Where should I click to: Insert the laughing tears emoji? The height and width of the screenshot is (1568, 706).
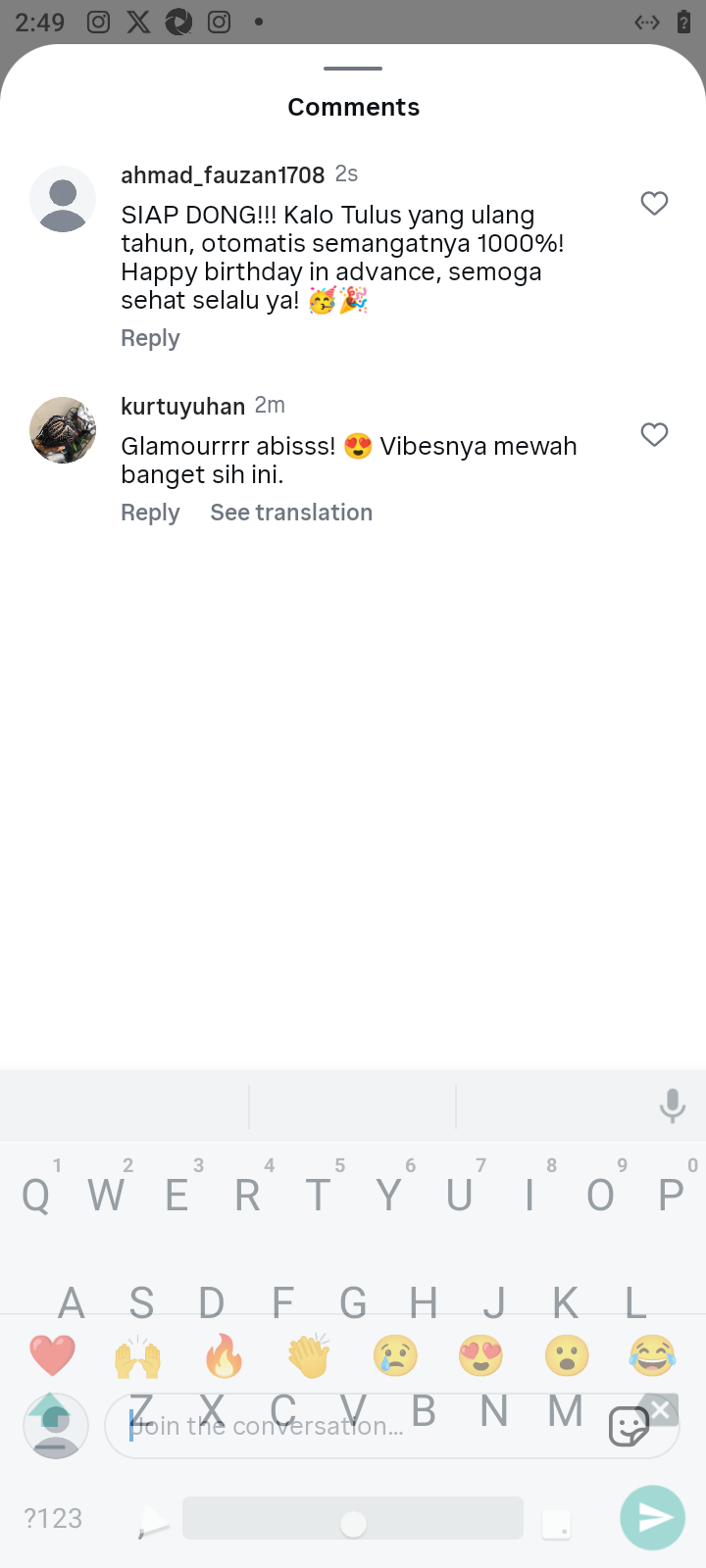(x=653, y=1356)
